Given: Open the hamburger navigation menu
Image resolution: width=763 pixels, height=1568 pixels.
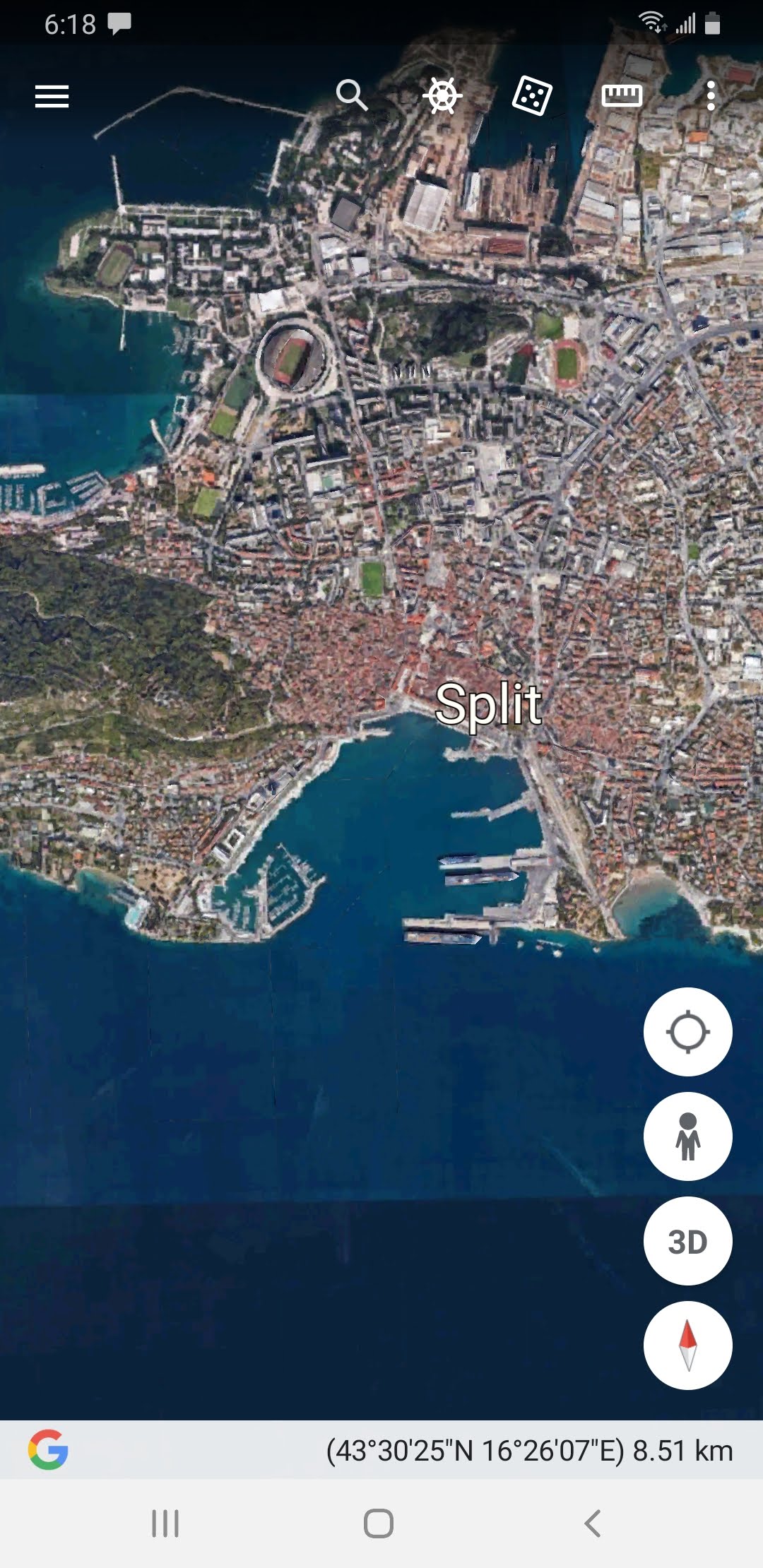Looking at the screenshot, I should coord(52,96).
